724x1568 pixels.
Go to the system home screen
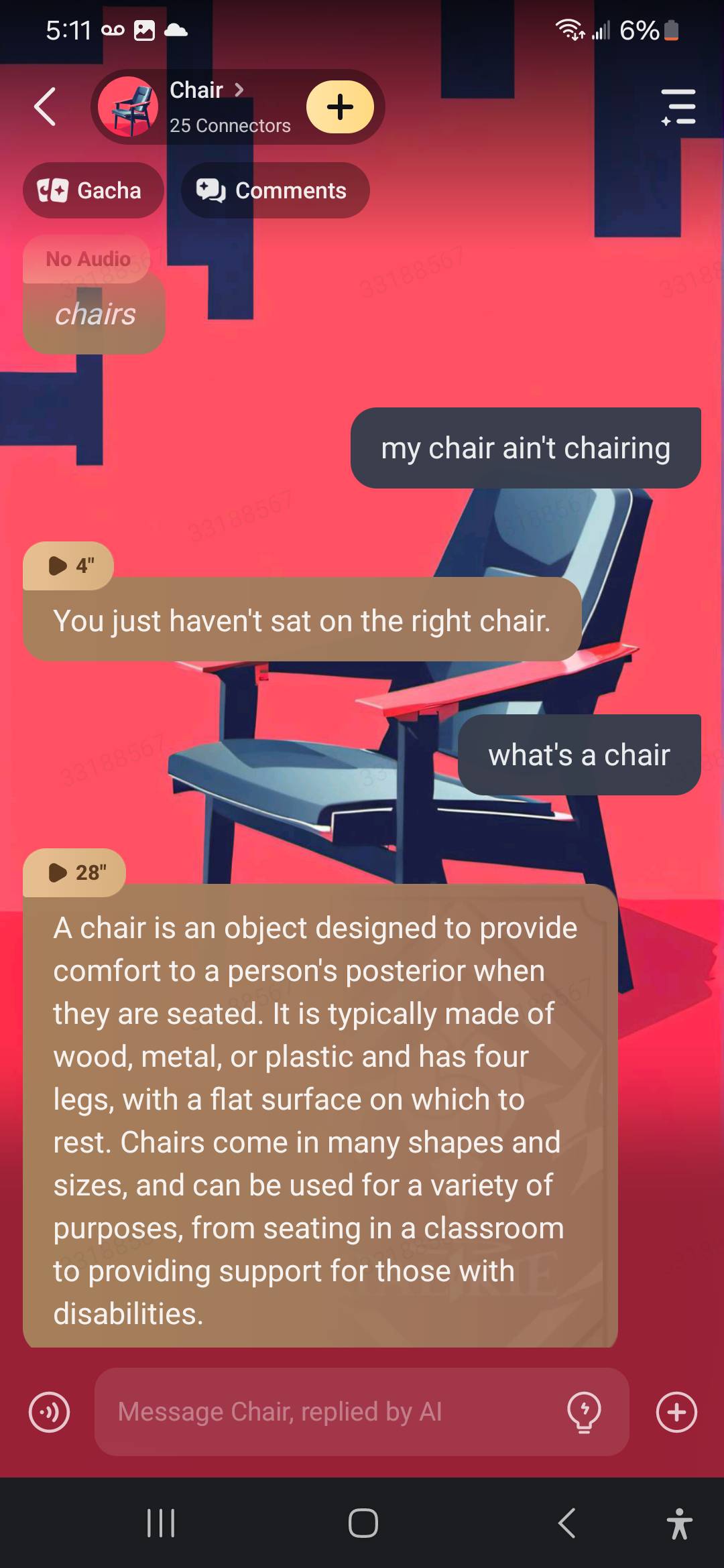coord(363,1523)
